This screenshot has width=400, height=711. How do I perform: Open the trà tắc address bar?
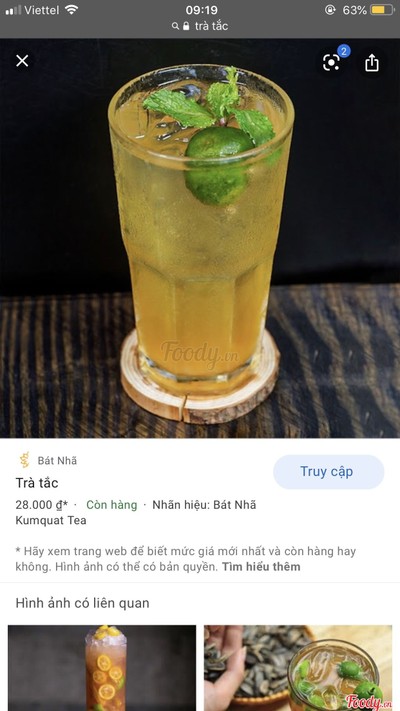pyautogui.click(x=200, y=26)
